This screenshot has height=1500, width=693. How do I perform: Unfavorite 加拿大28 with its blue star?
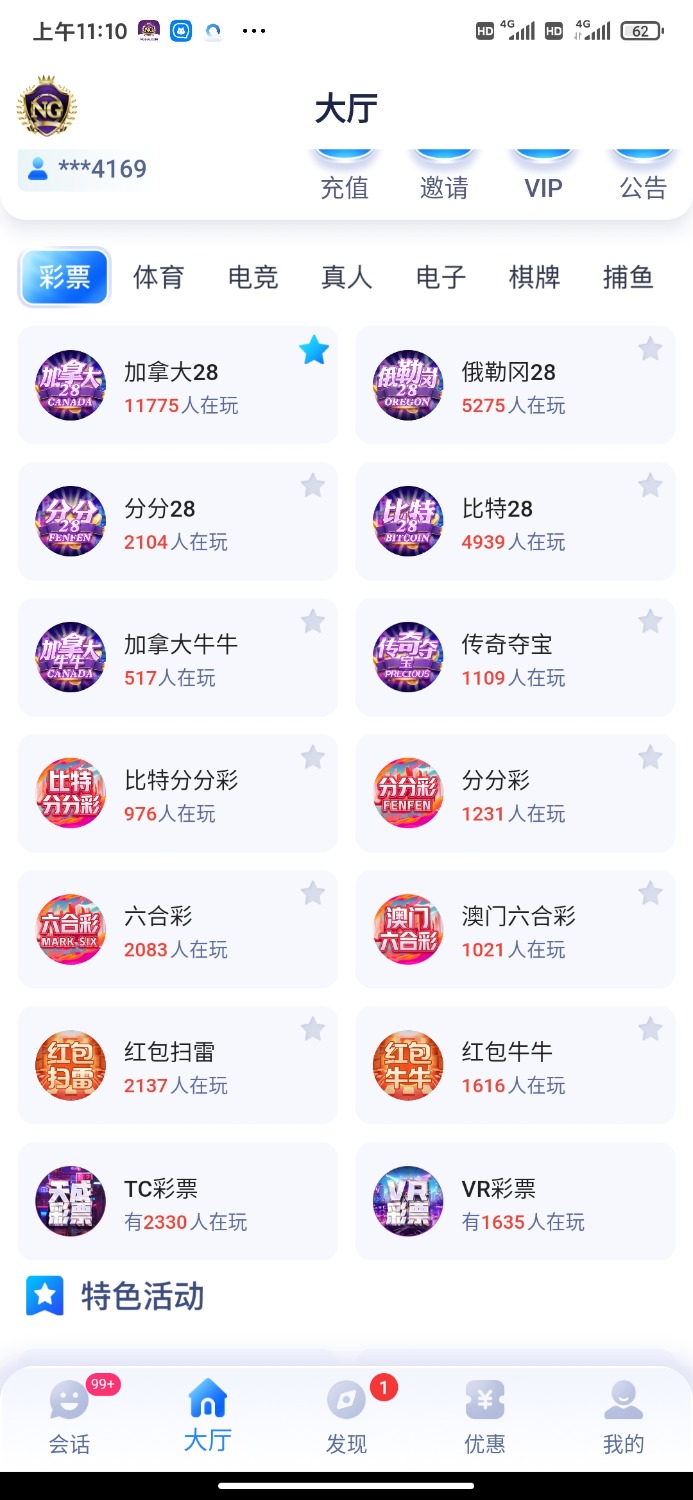pos(314,350)
